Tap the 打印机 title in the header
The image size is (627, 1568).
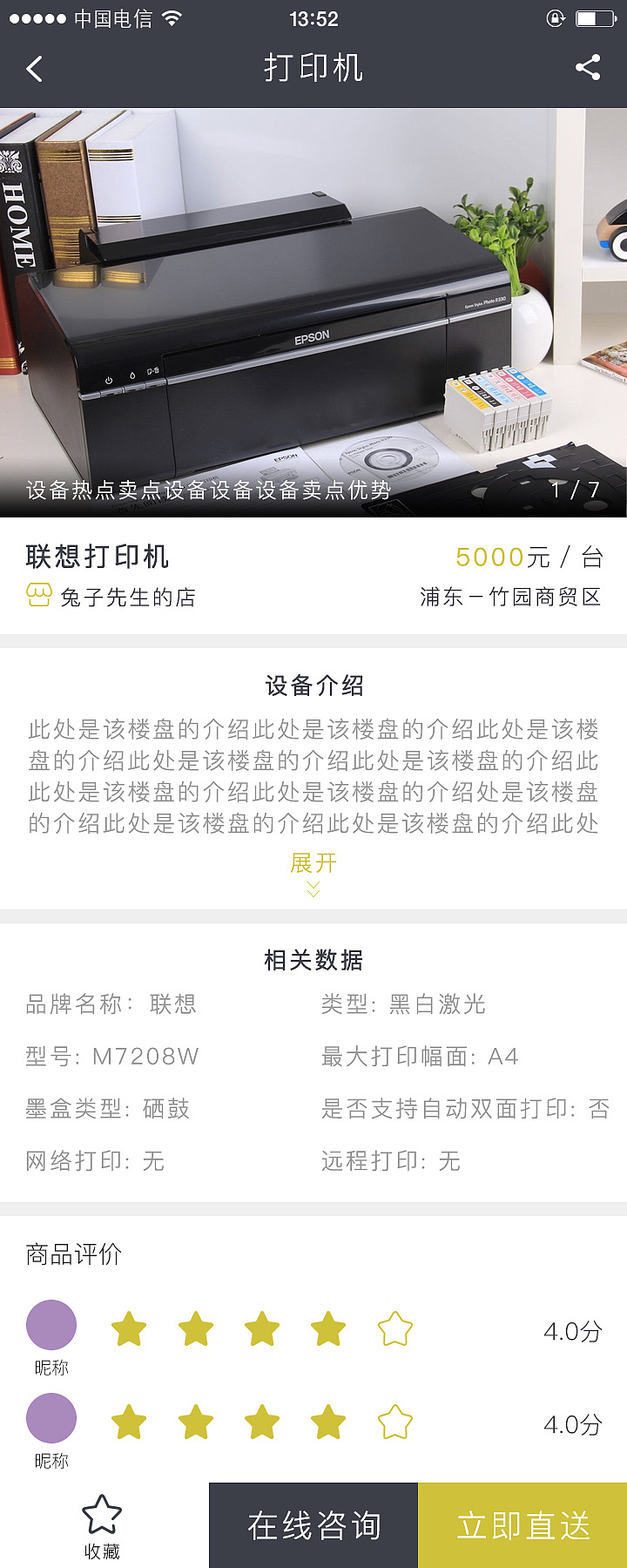[313, 68]
